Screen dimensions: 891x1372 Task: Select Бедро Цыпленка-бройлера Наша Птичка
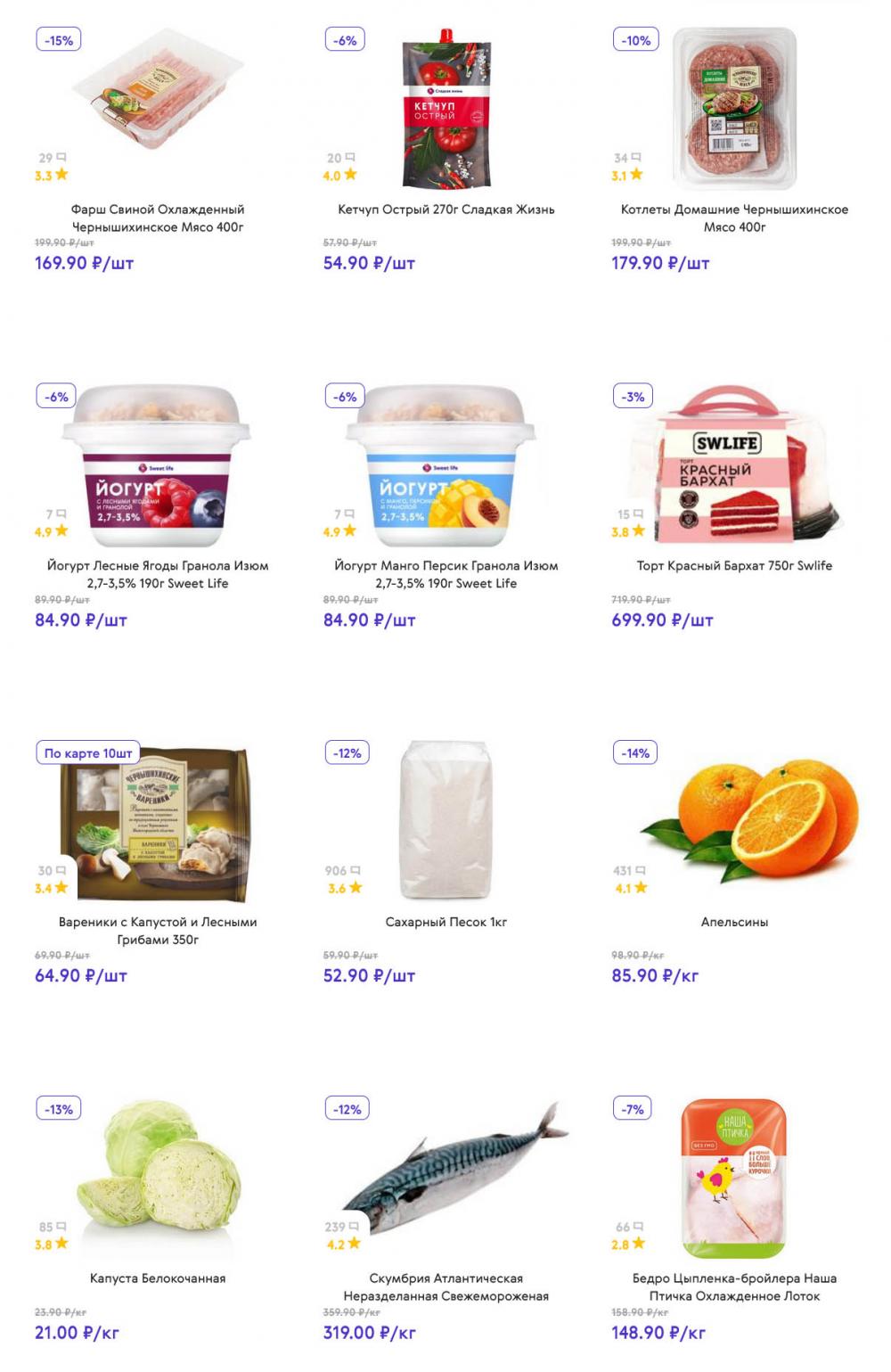tap(734, 1286)
